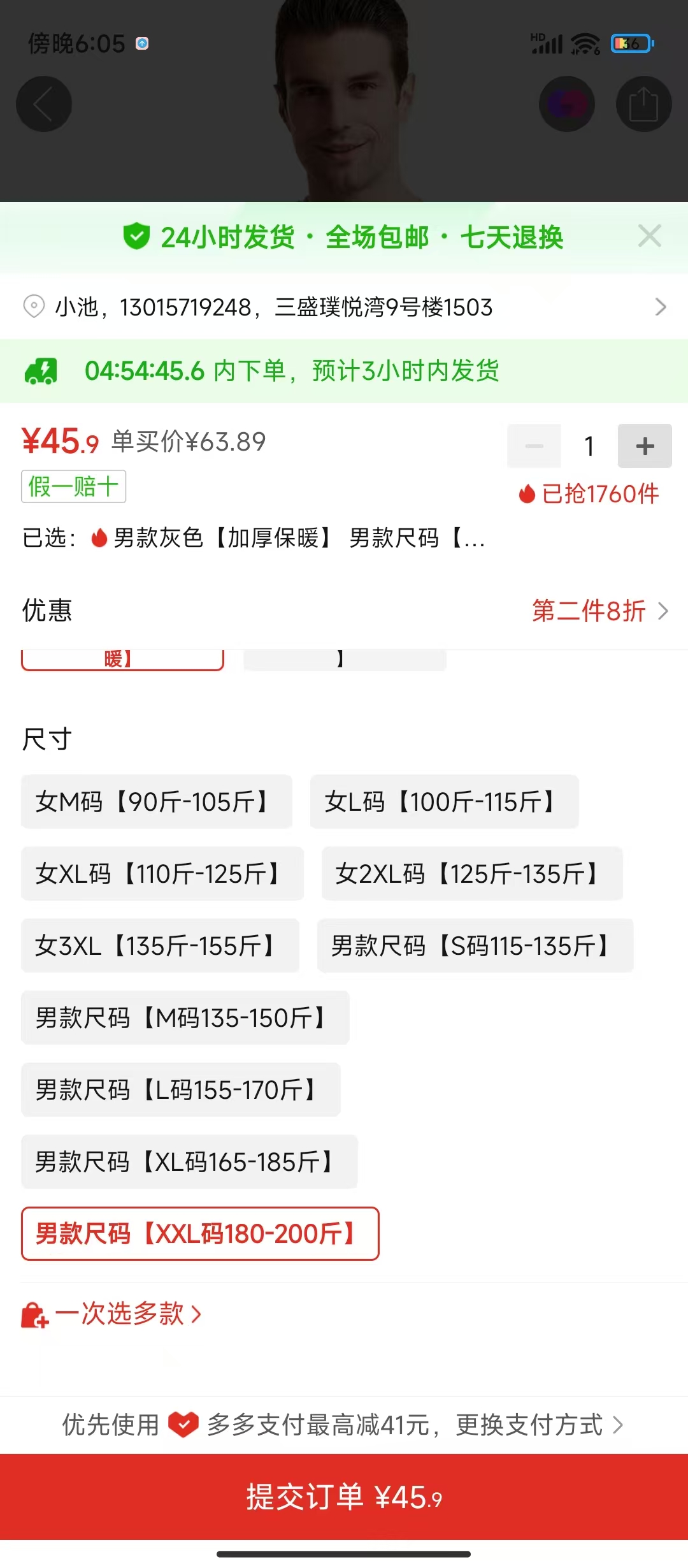Select 男款尺码【M码135-150斤】

[185, 1018]
